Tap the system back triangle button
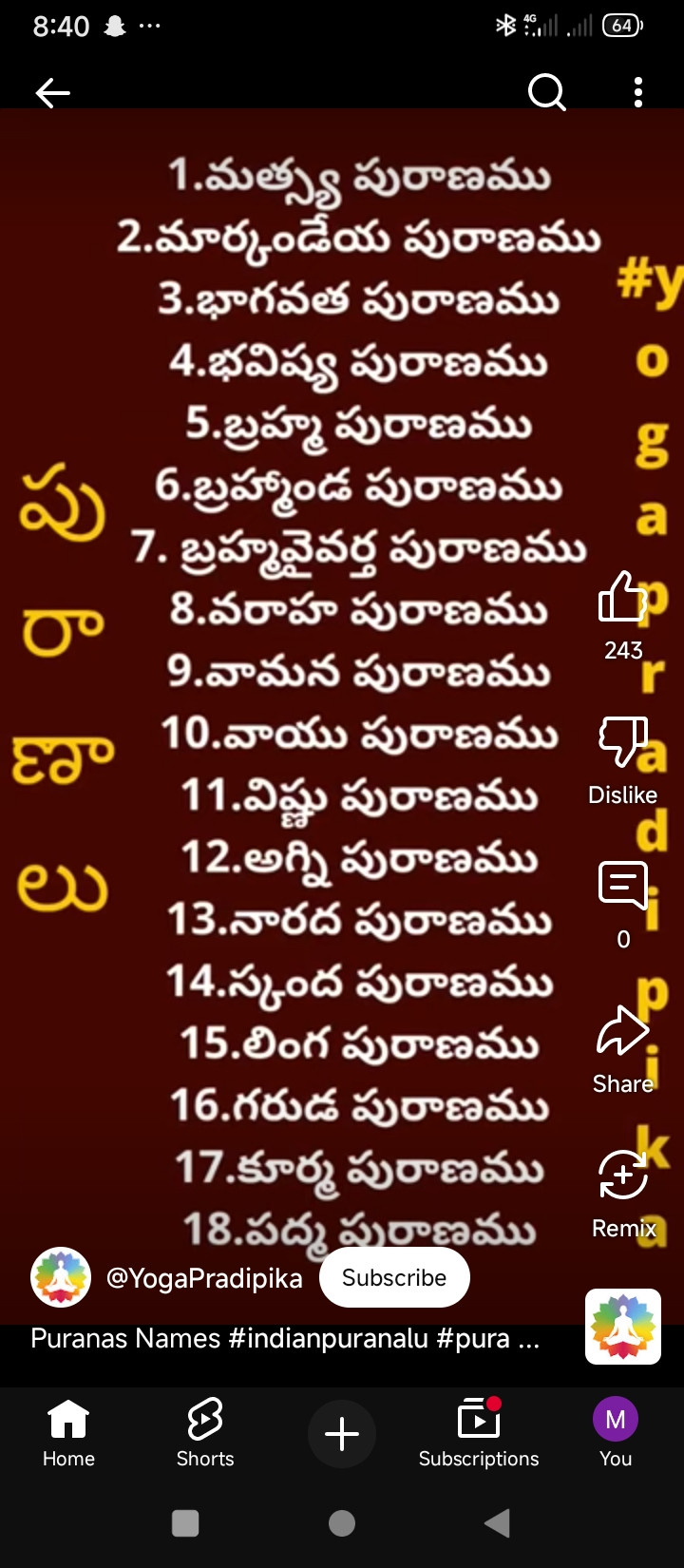The width and height of the screenshot is (684, 1568). 497,1523
